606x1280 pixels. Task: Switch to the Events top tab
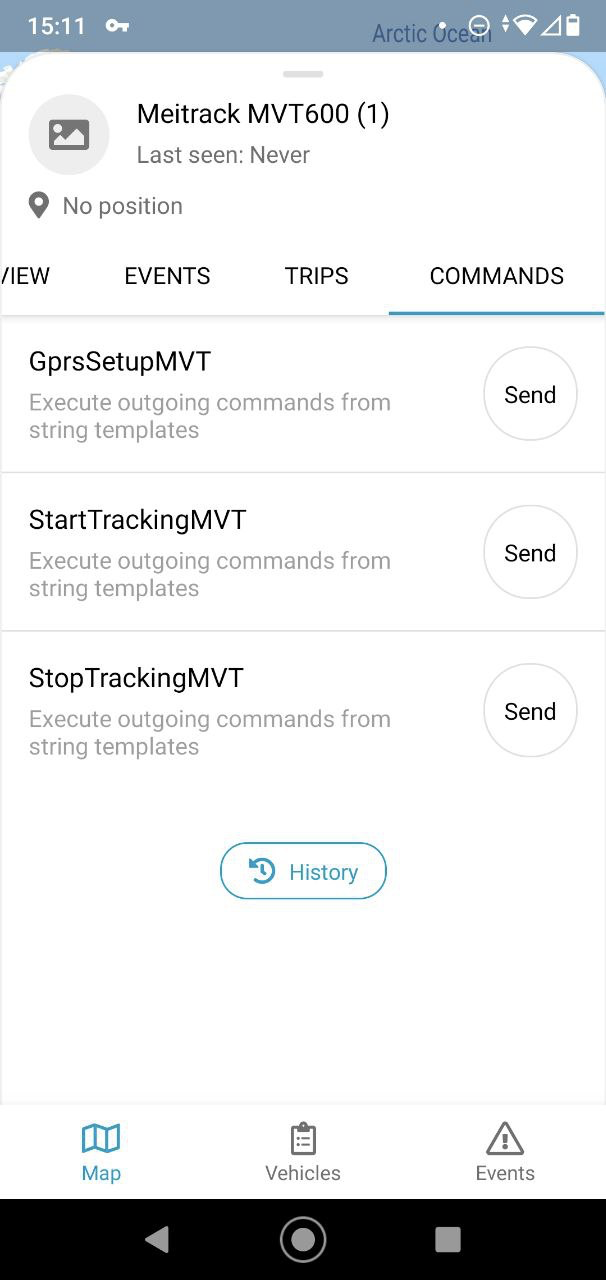pos(167,276)
